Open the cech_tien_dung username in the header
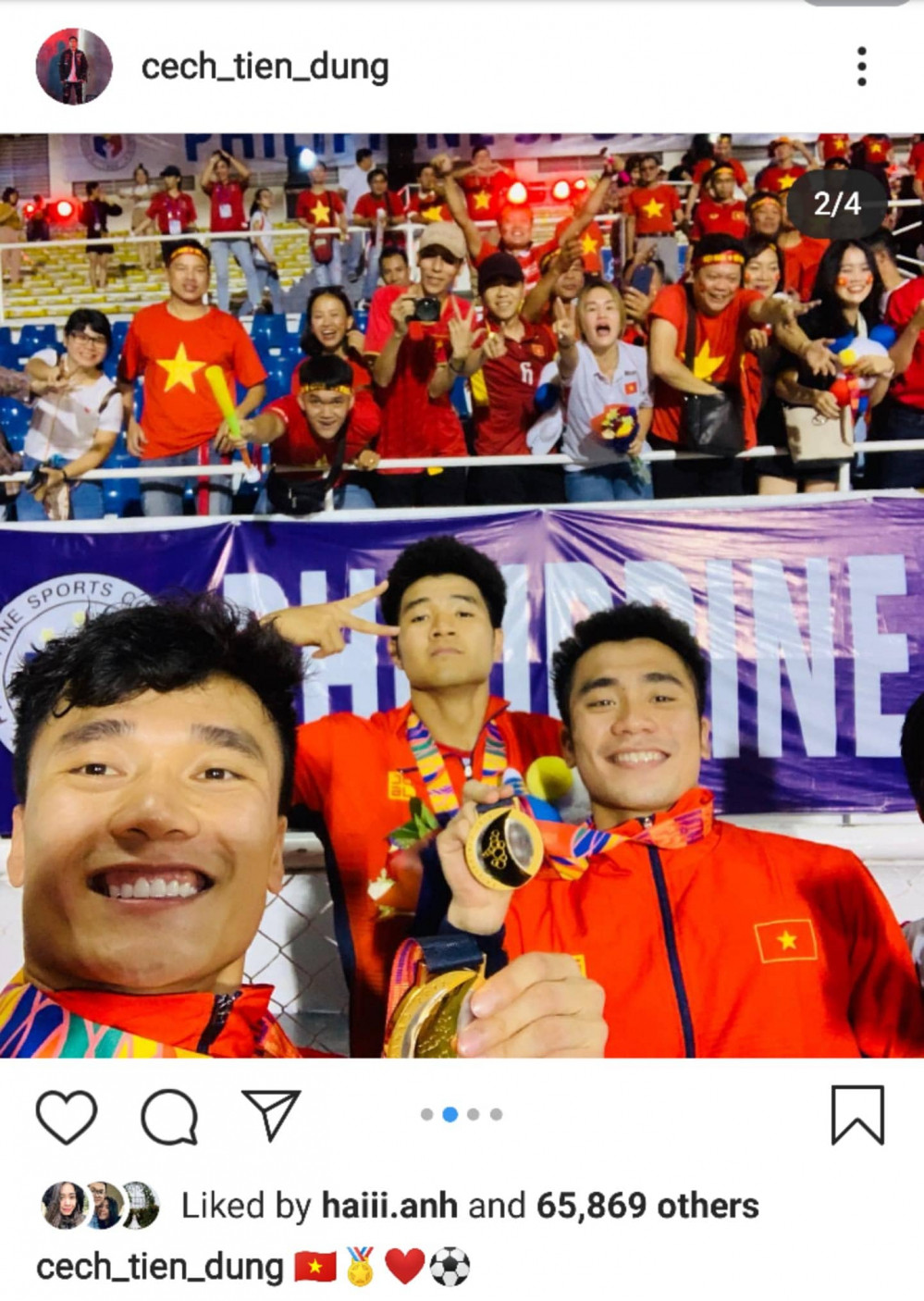 click(x=265, y=67)
